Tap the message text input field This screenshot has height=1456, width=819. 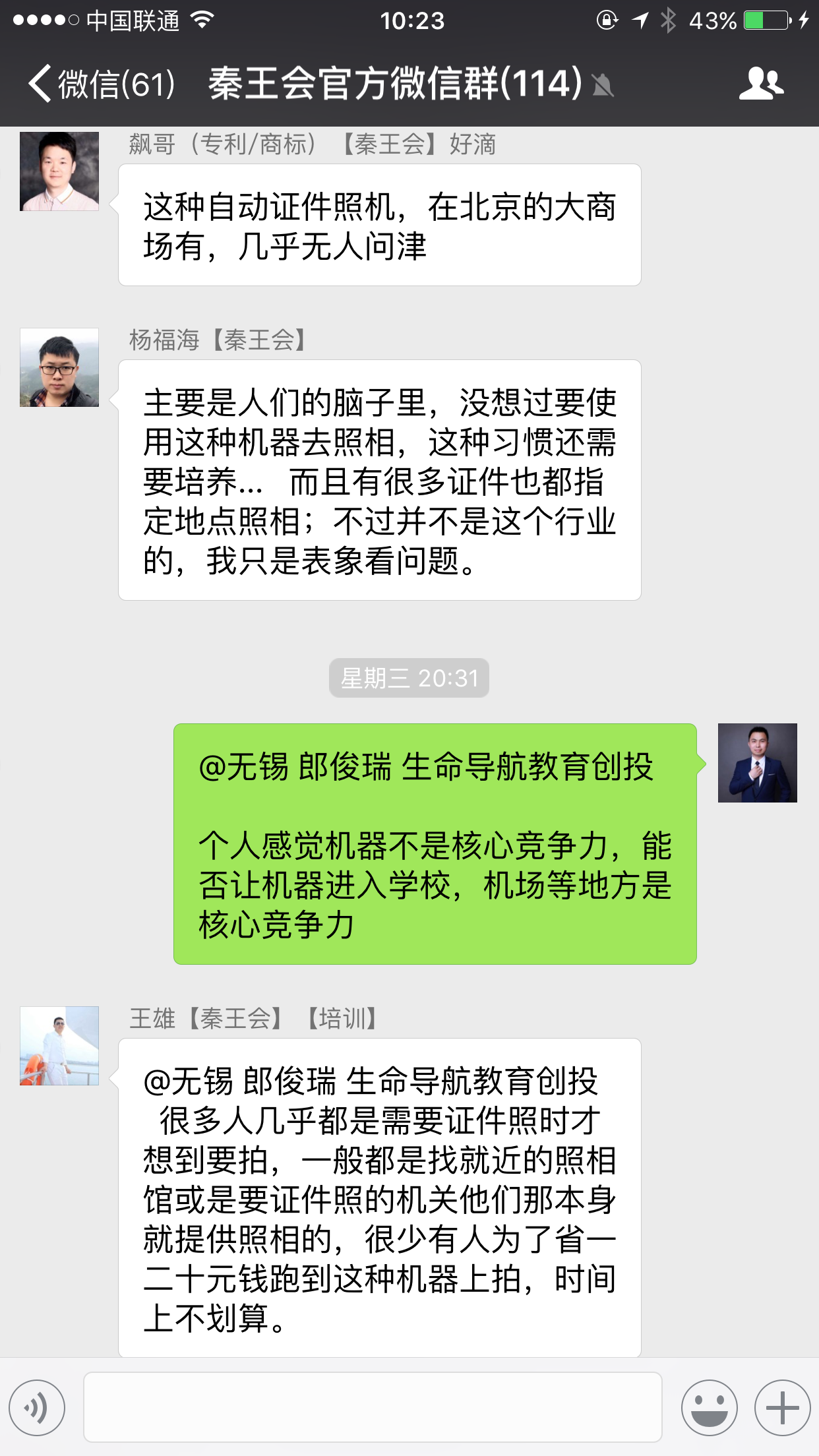tap(373, 1408)
